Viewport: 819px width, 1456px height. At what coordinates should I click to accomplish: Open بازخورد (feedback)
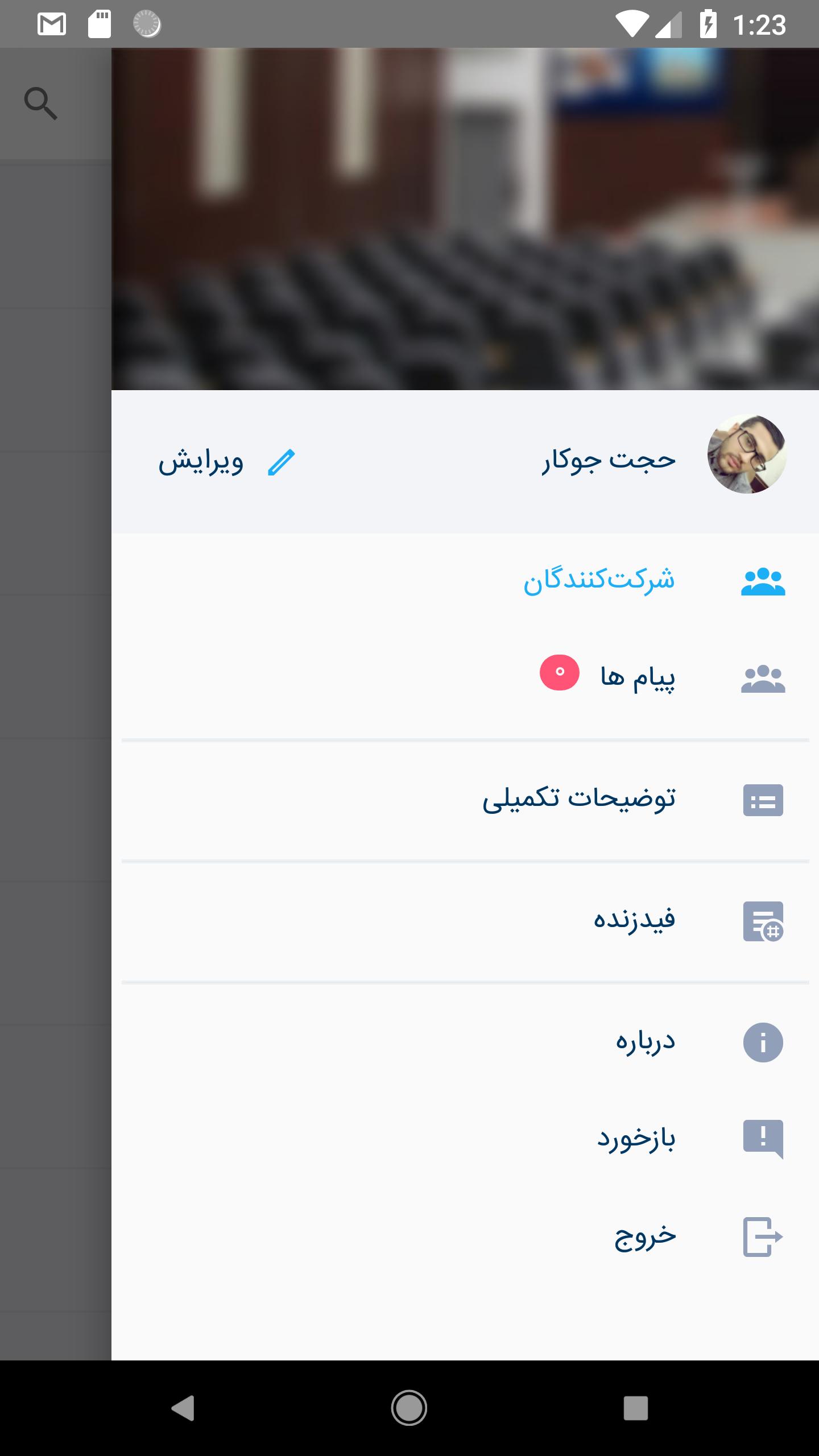coord(636,1139)
